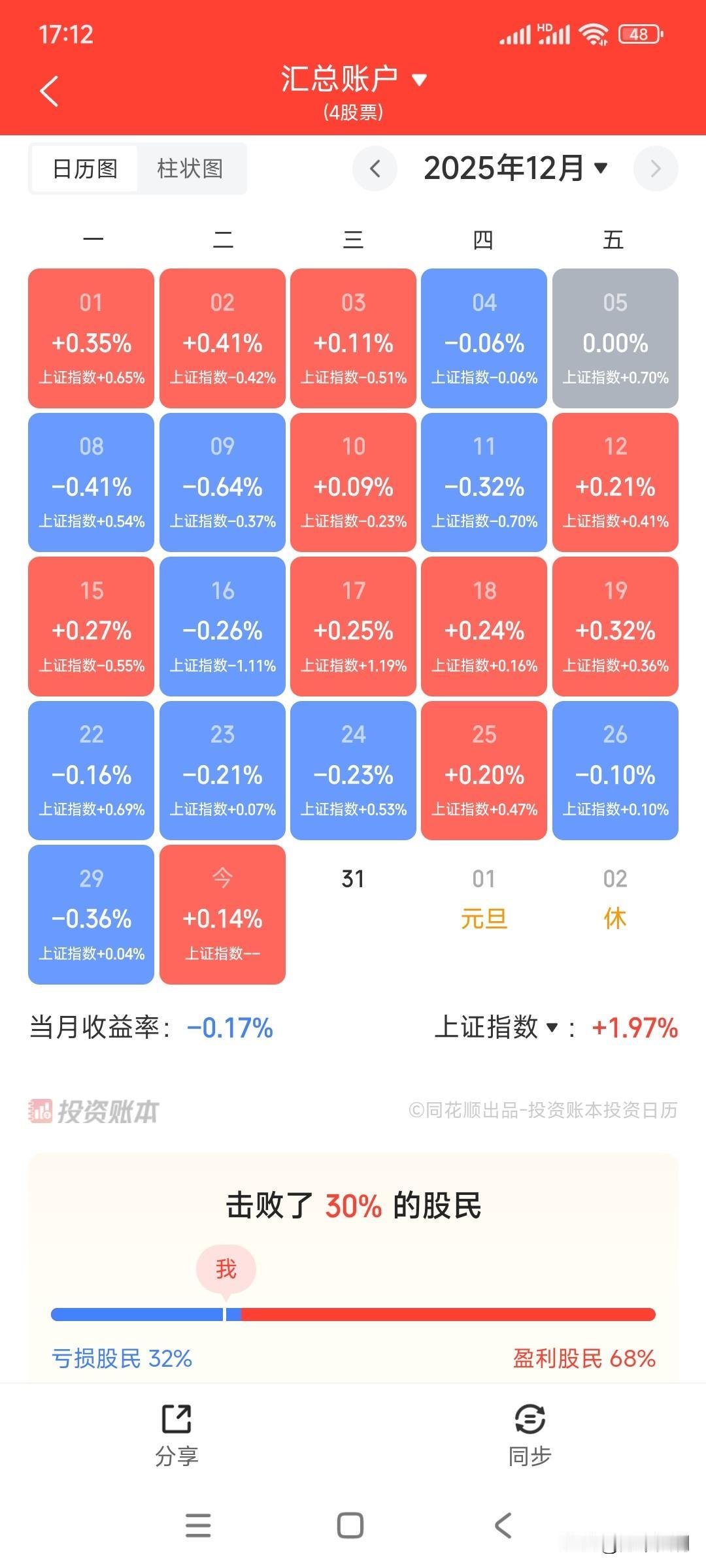Open the 2025年12月 month picker
The height and width of the screenshot is (1568, 706).
[516, 169]
